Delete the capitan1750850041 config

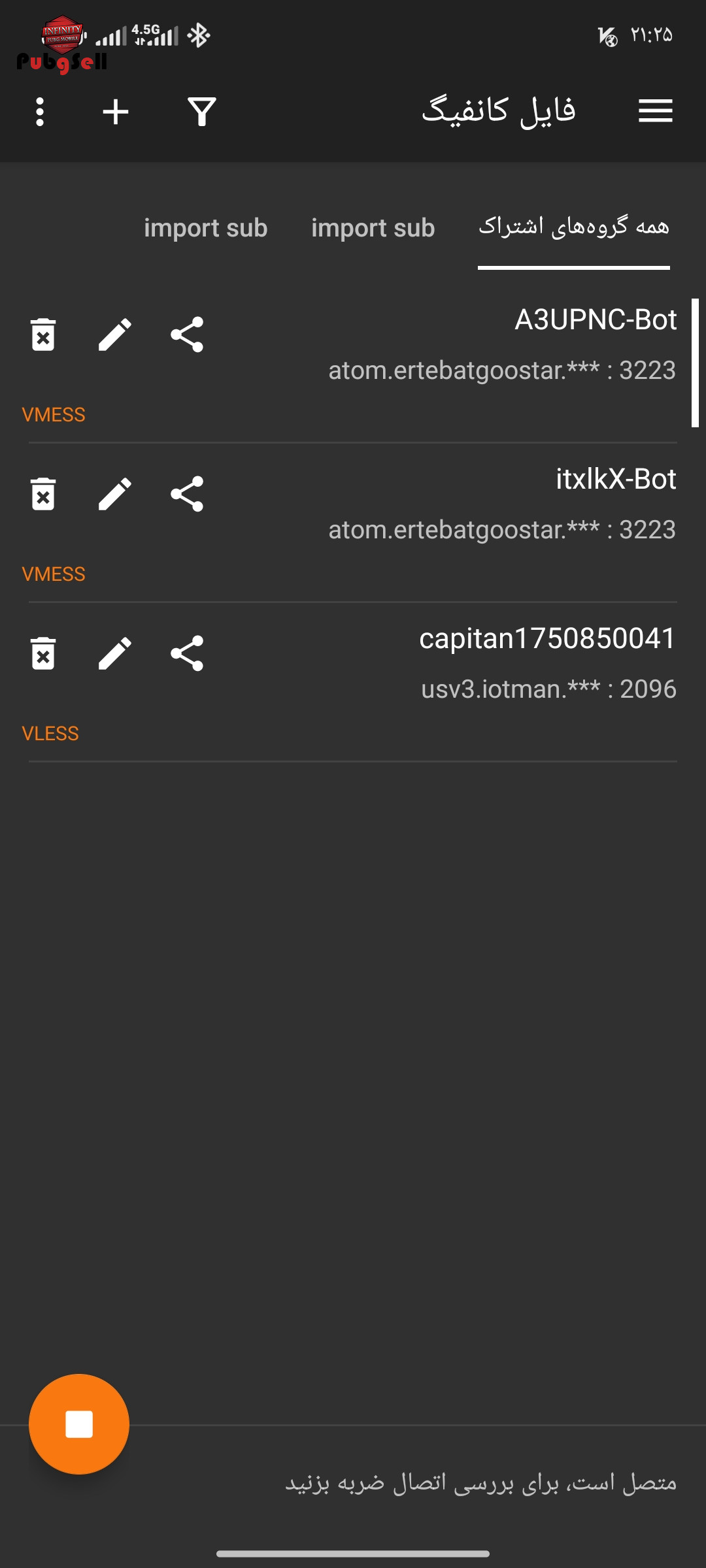click(43, 653)
